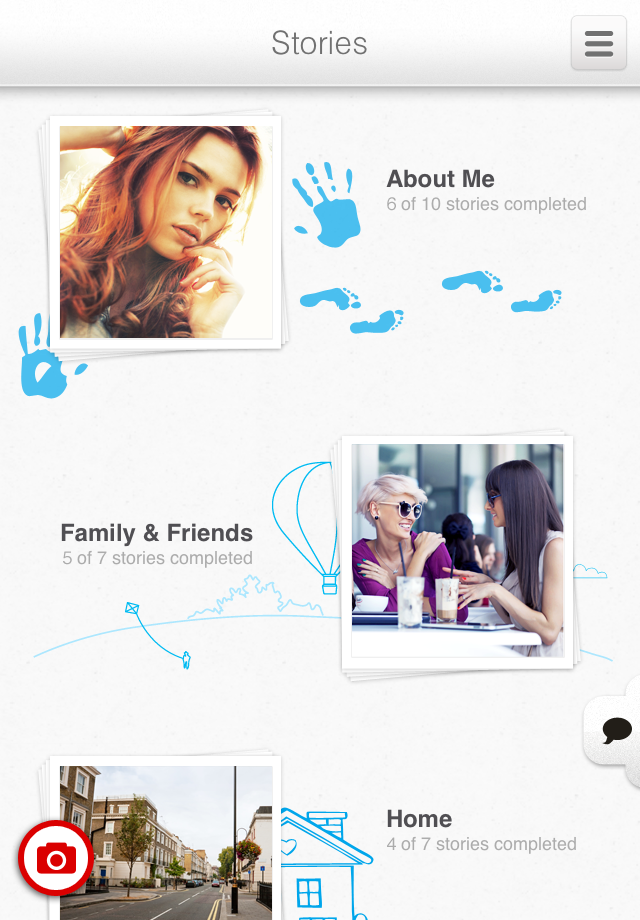Open the About Me stories photo

pyautogui.click(x=166, y=232)
